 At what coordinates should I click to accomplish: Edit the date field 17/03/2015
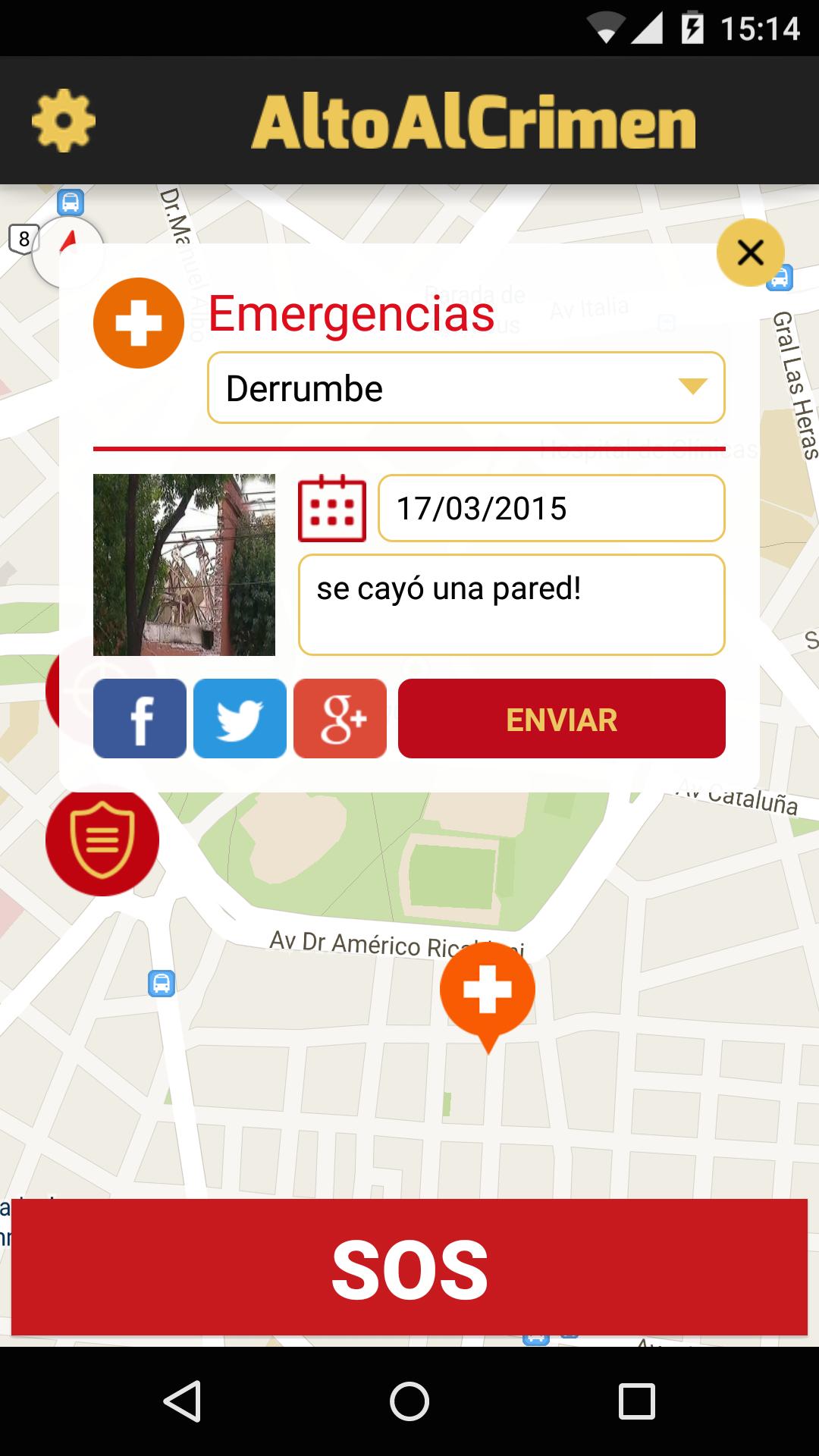point(551,508)
